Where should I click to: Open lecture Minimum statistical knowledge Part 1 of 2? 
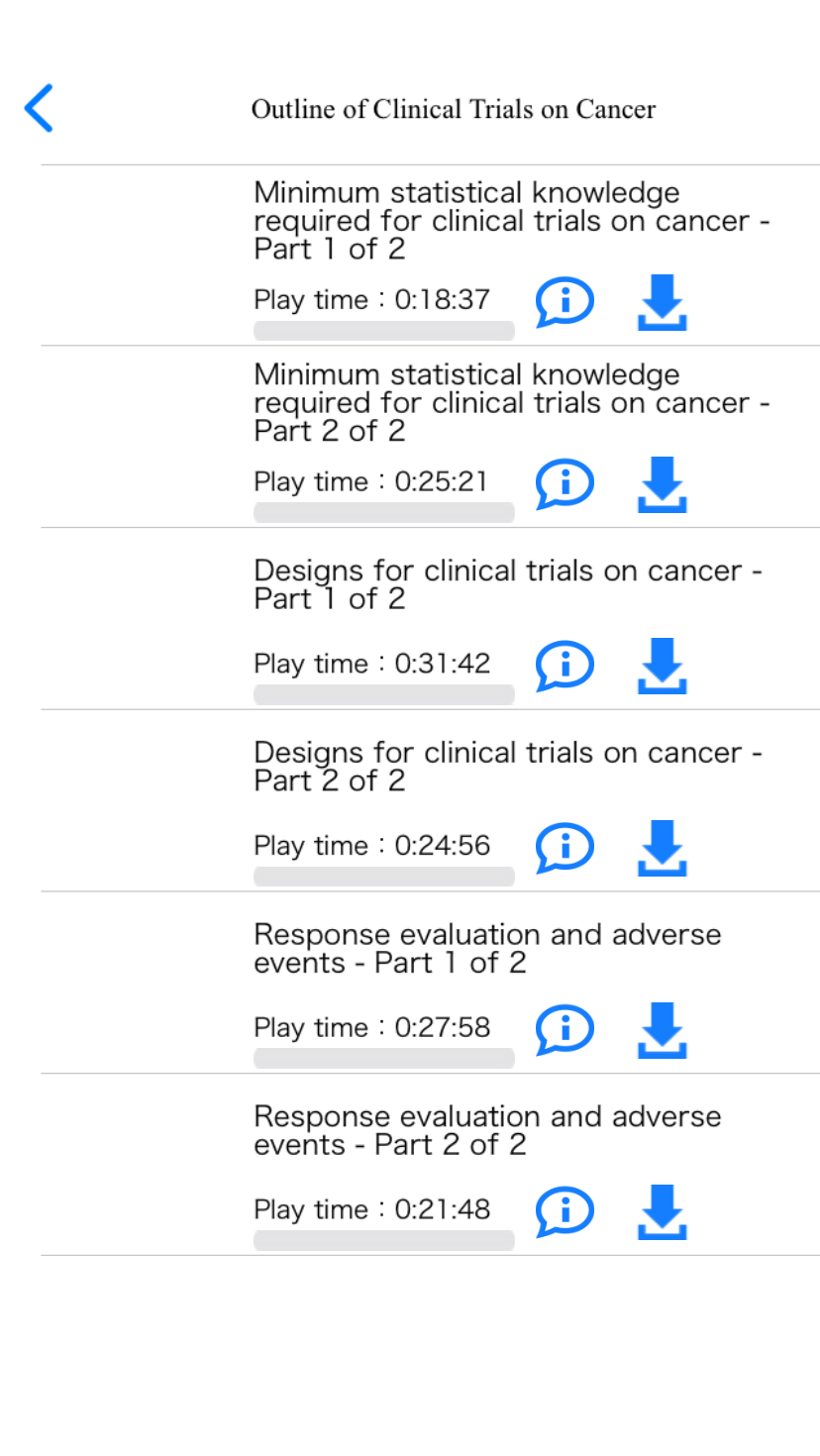click(430, 256)
